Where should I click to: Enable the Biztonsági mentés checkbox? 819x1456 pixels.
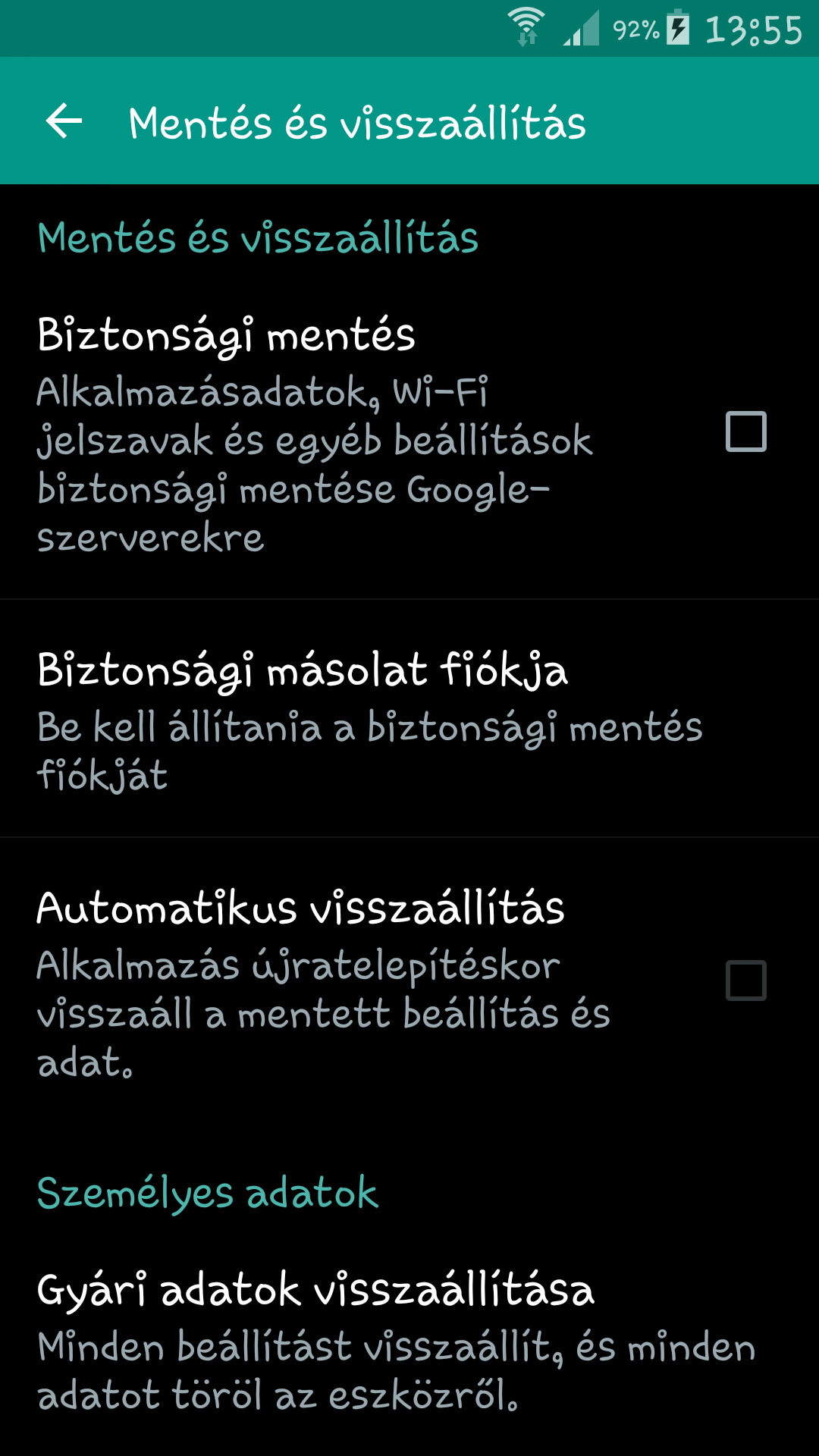(746, 431)
